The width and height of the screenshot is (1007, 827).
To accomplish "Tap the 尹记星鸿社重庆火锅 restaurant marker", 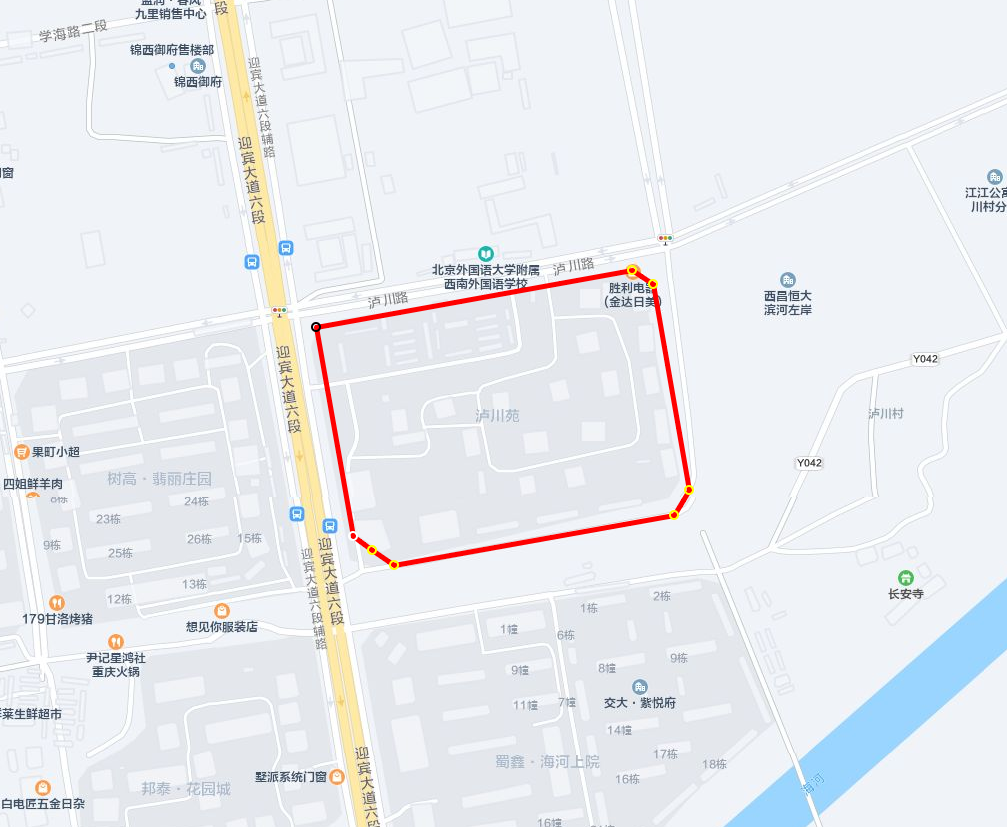I will [x=117, y=641].
